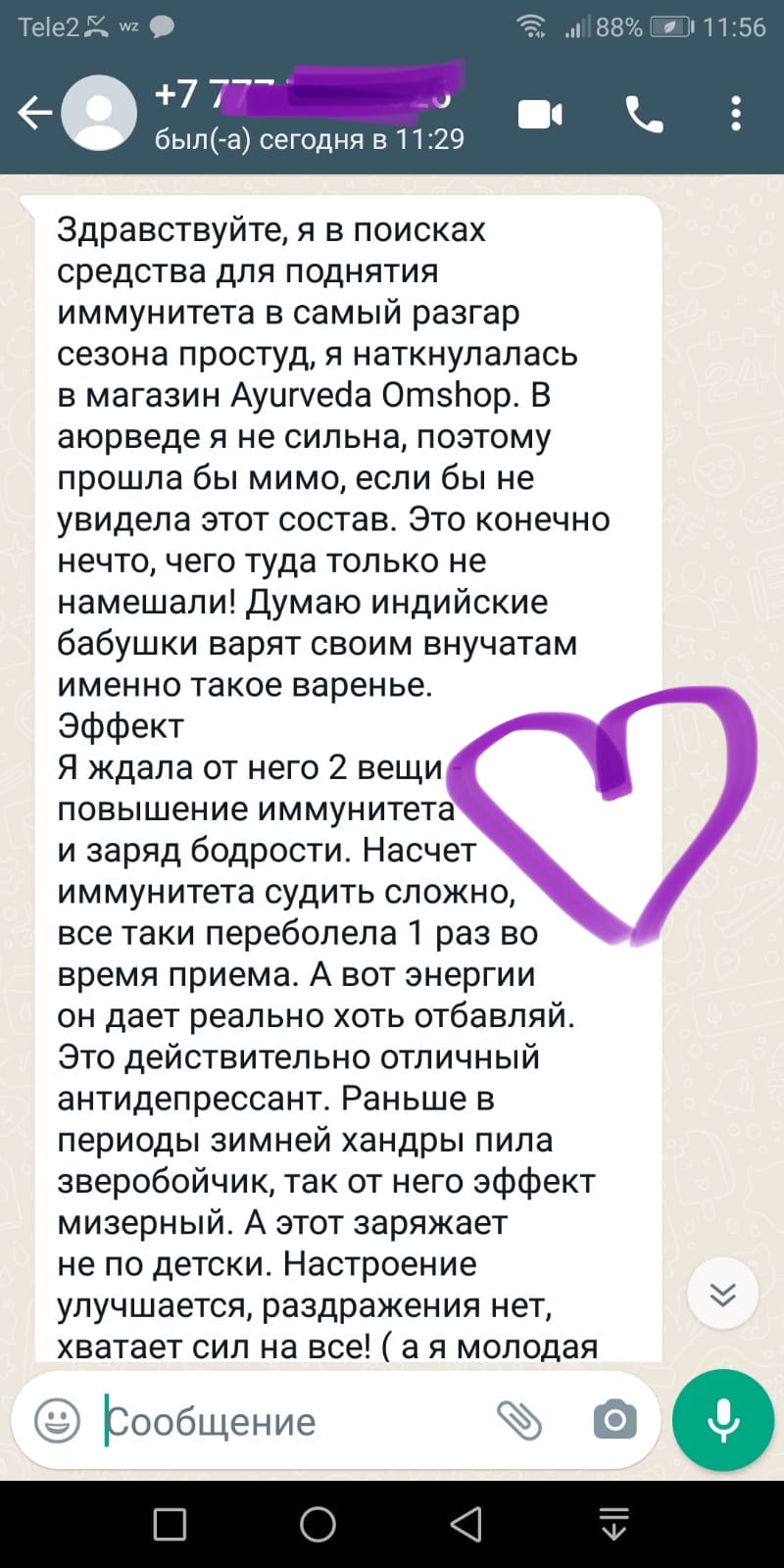Attach a file with the paperclip
Viewport: 784px width, 1568px height.
click(x=519, y=1420)
